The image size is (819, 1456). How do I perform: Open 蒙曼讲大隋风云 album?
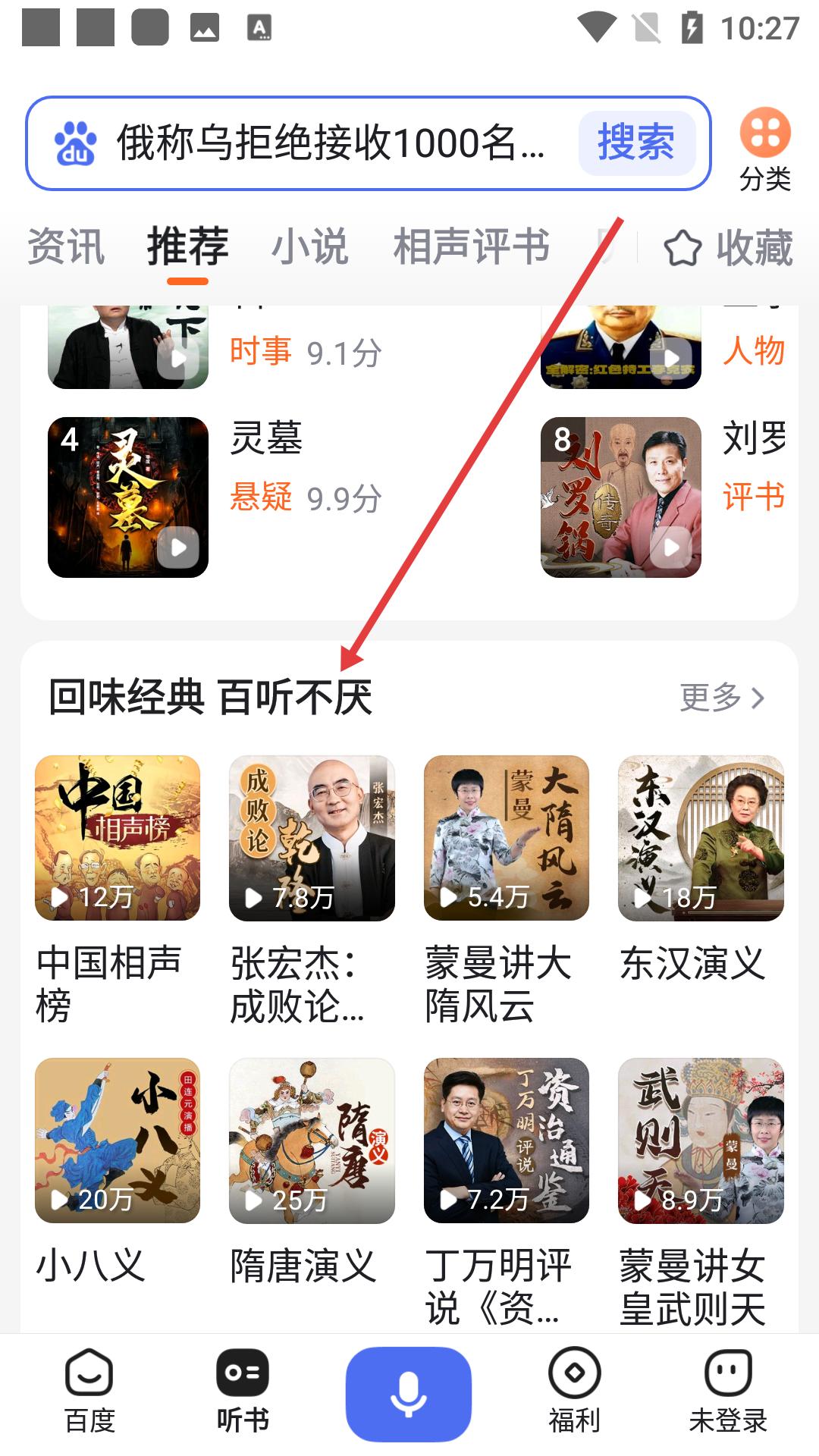point(506,838)
